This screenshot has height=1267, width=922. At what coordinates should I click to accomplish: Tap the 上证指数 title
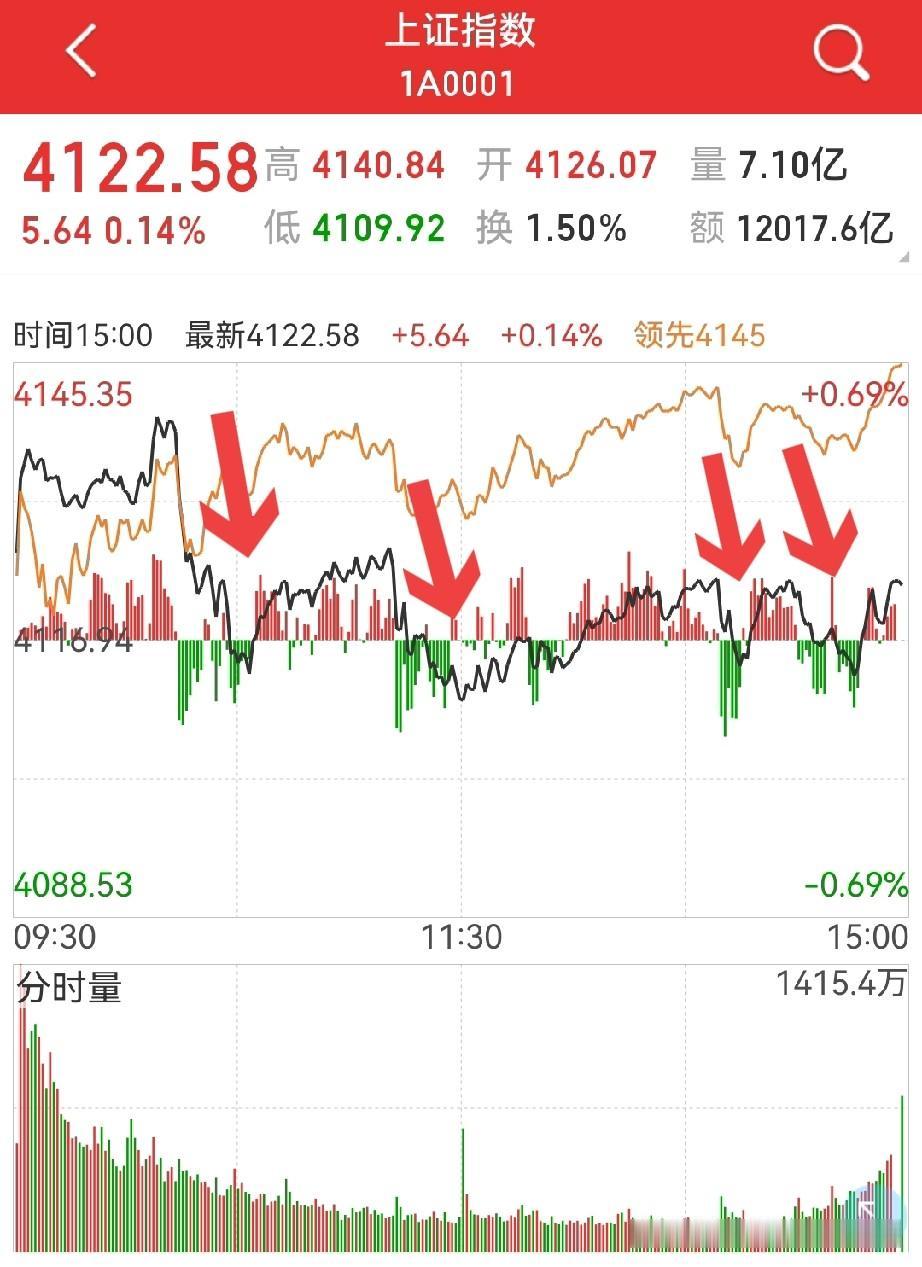pos(461,33)
